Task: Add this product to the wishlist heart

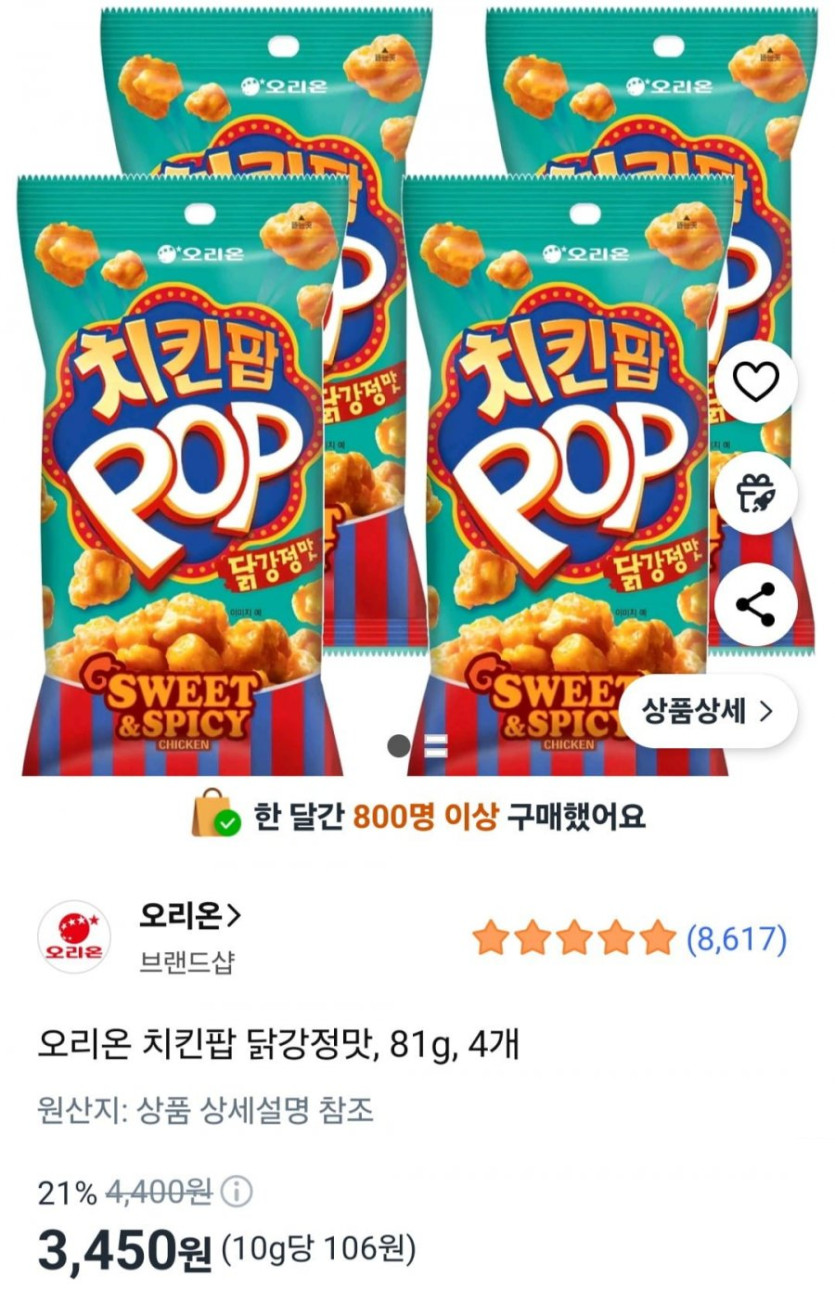Action: pyautogui.click(x=756, y=382)
